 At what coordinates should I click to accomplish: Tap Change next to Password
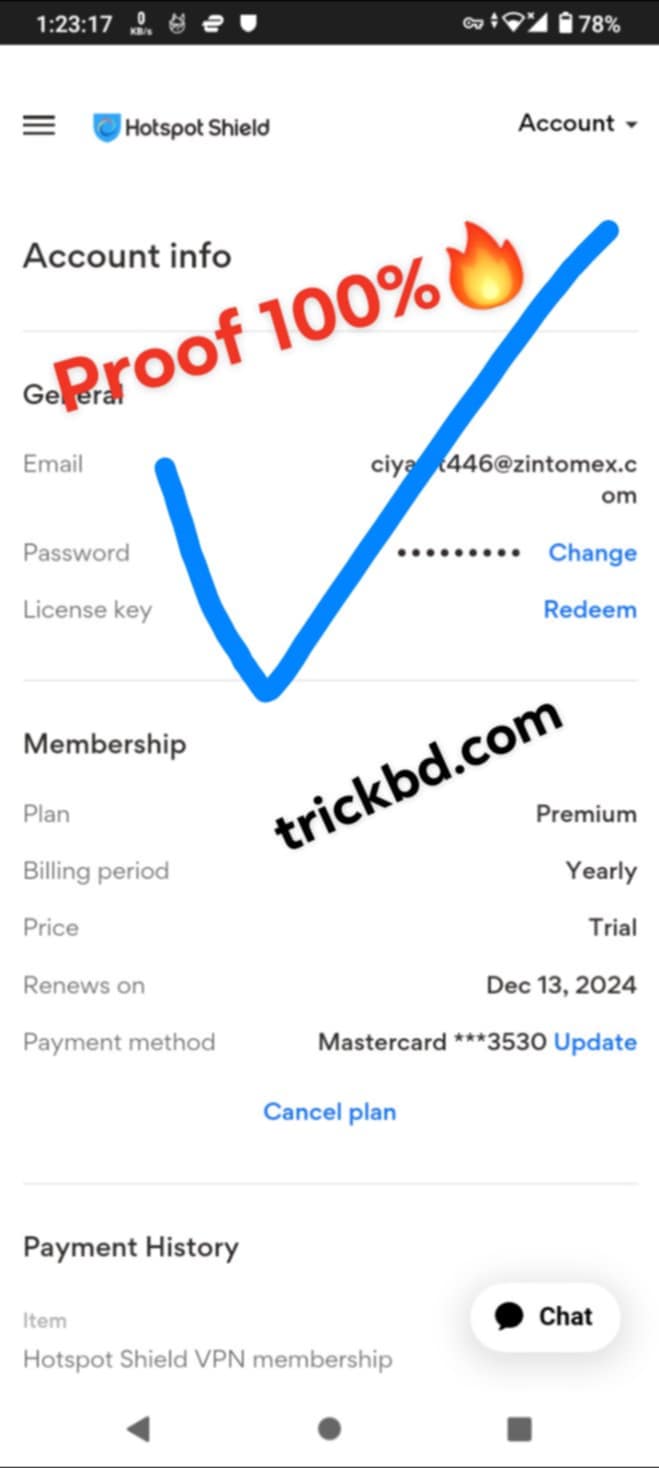point(592,553)
